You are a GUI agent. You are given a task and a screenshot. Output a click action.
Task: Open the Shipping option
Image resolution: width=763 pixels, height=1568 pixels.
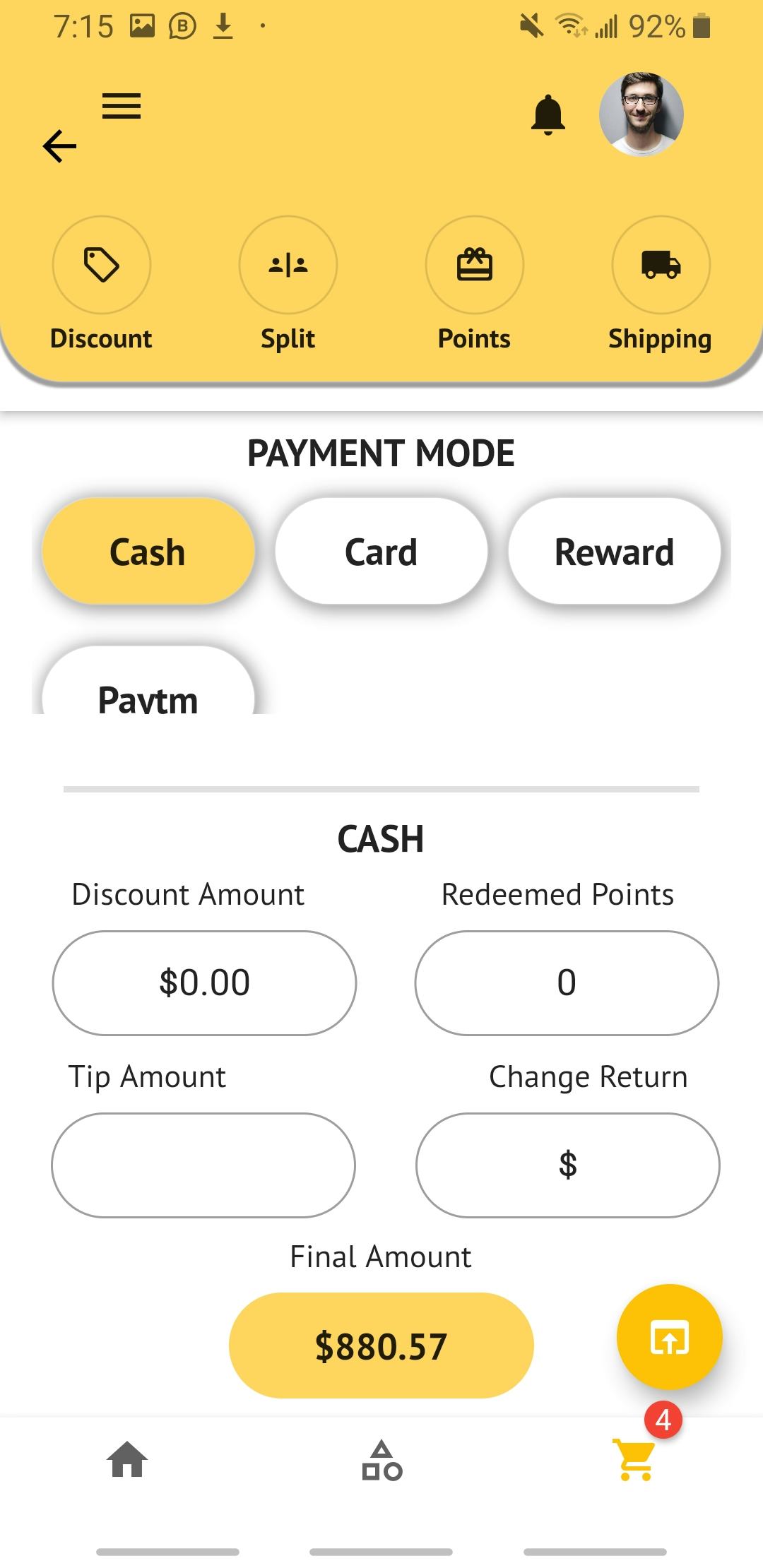(661, 266)
